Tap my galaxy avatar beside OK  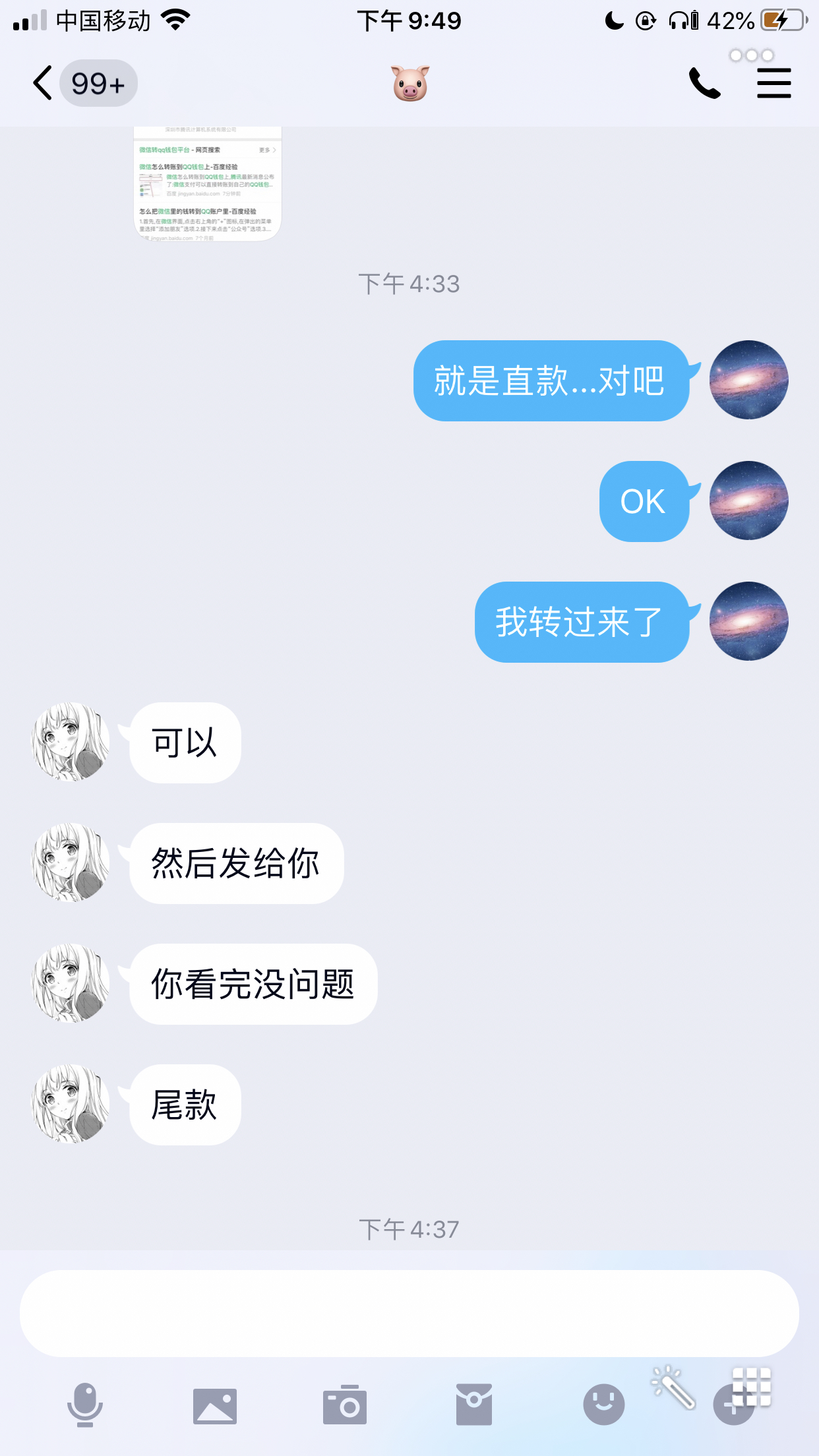tap(748, 501)
